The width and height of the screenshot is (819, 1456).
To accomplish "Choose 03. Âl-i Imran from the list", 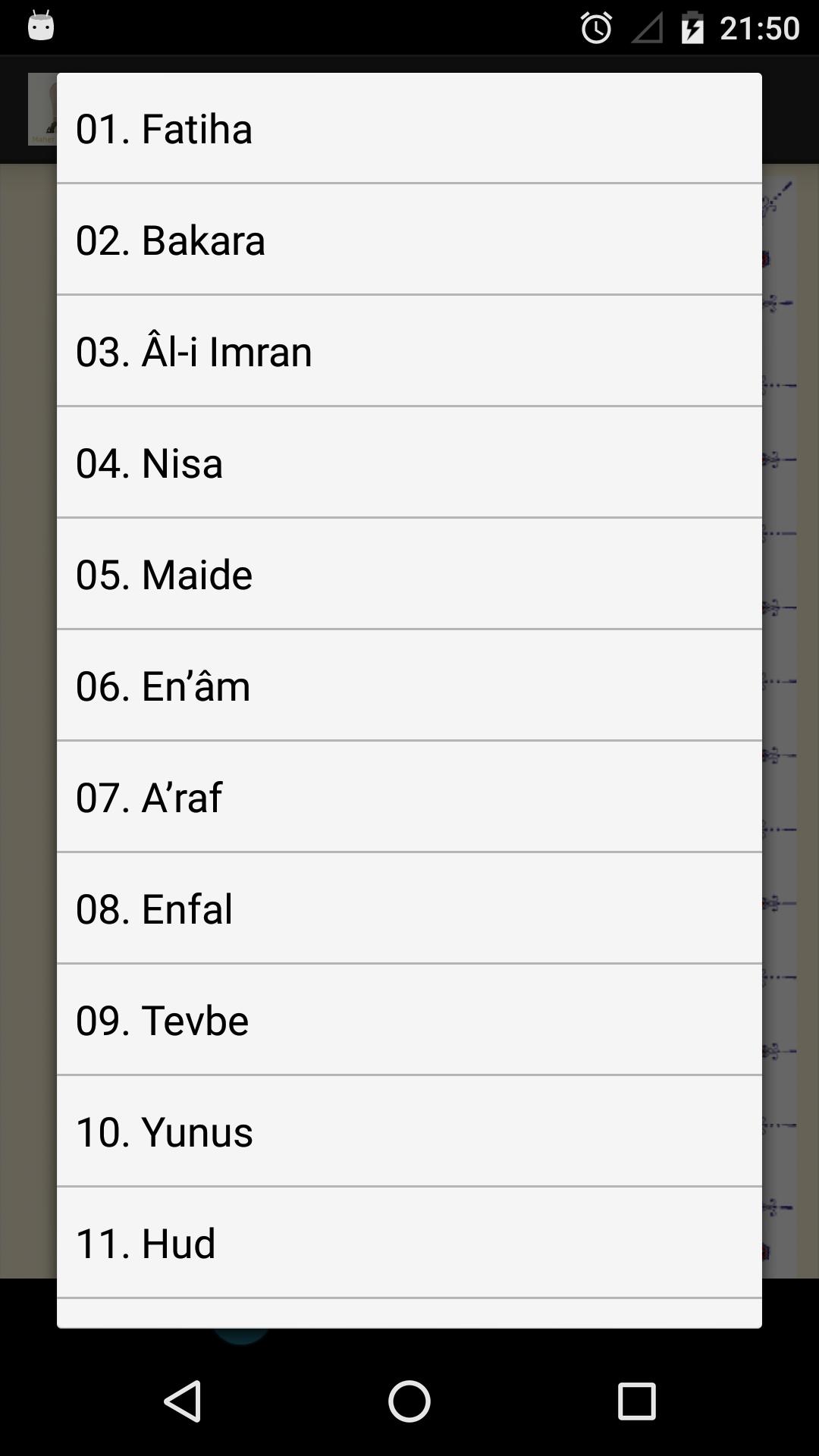I will (409, 350).
